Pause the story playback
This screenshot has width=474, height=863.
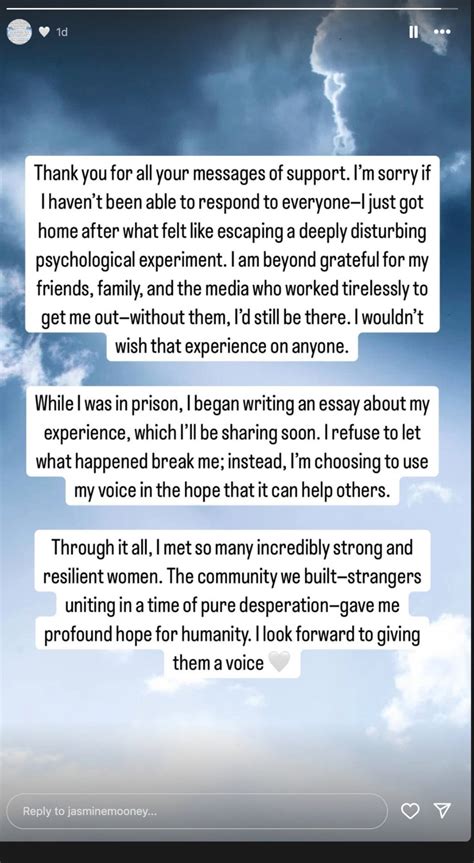pos(413,32)
